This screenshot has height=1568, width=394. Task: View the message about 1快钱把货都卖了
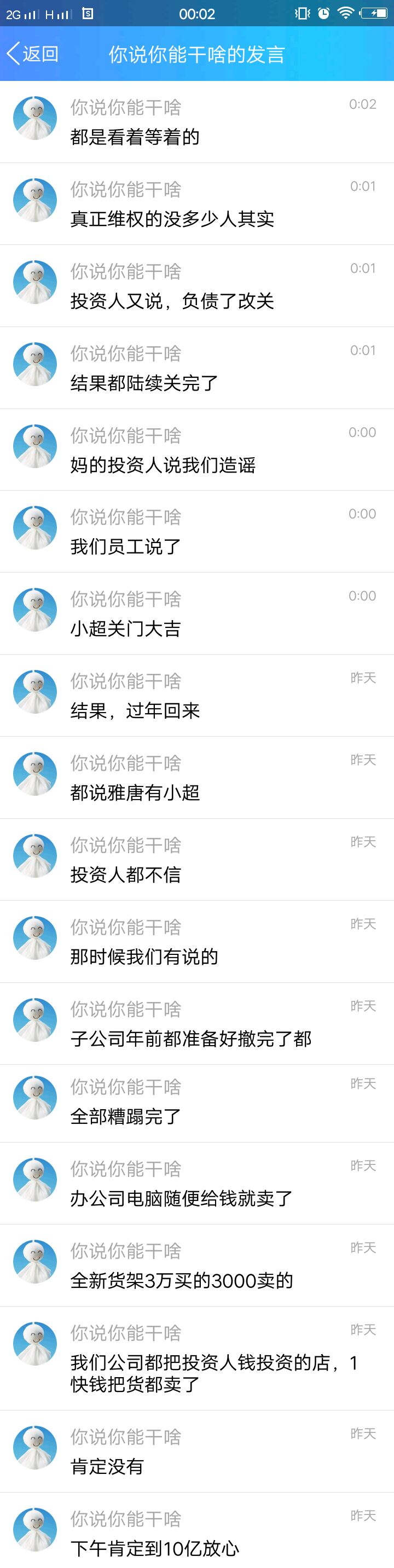[213, 1373]
